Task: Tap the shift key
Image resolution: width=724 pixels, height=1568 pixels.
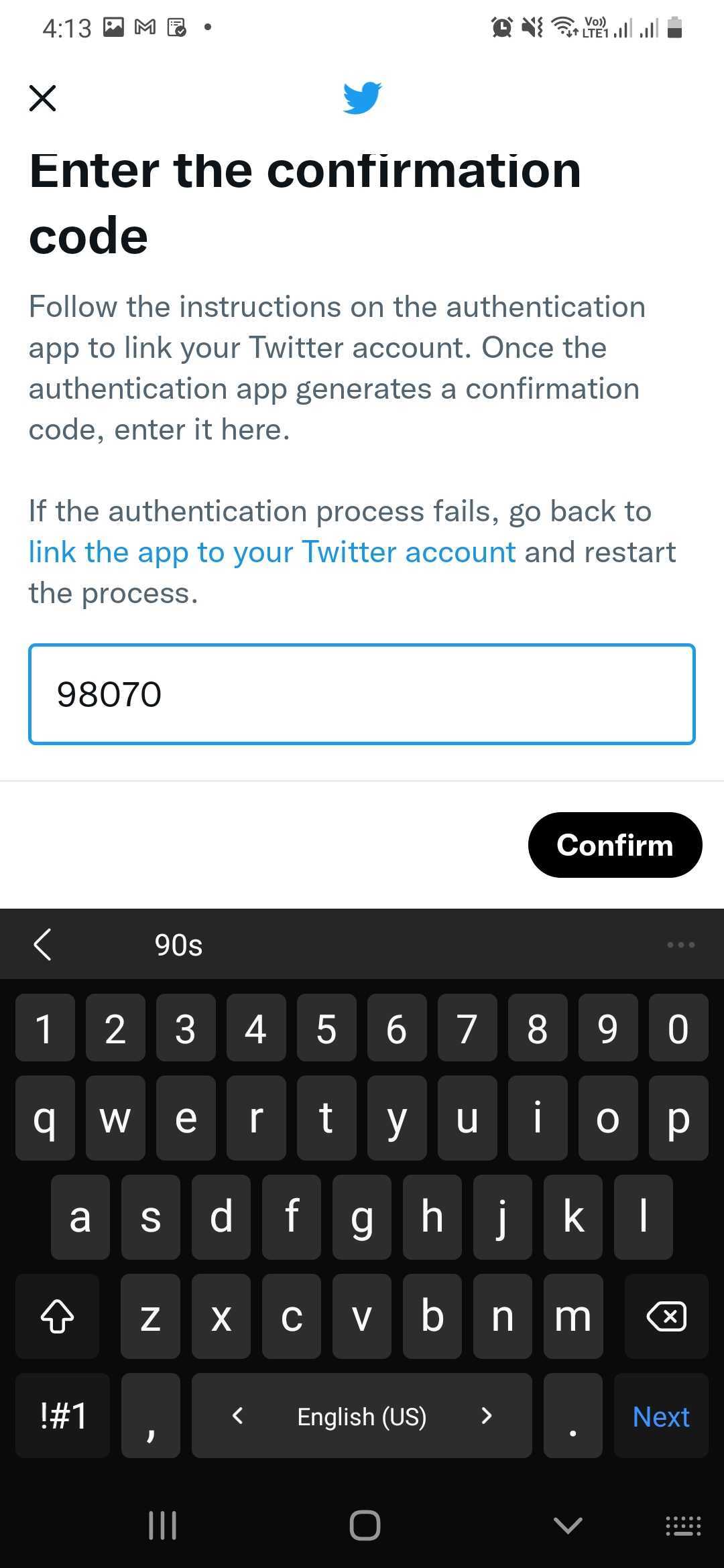Action: click(x=57, y=1317)
